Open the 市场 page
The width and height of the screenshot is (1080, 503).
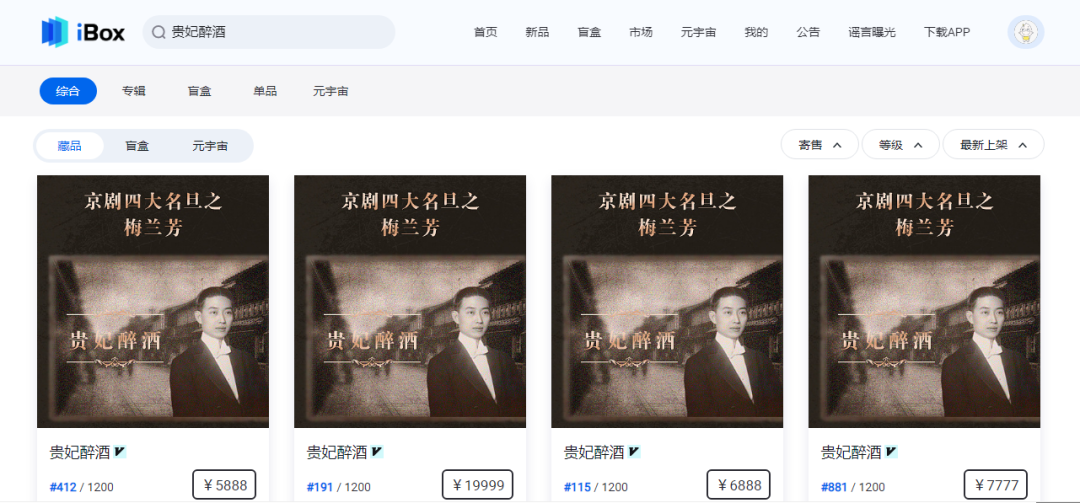[641, 32]
